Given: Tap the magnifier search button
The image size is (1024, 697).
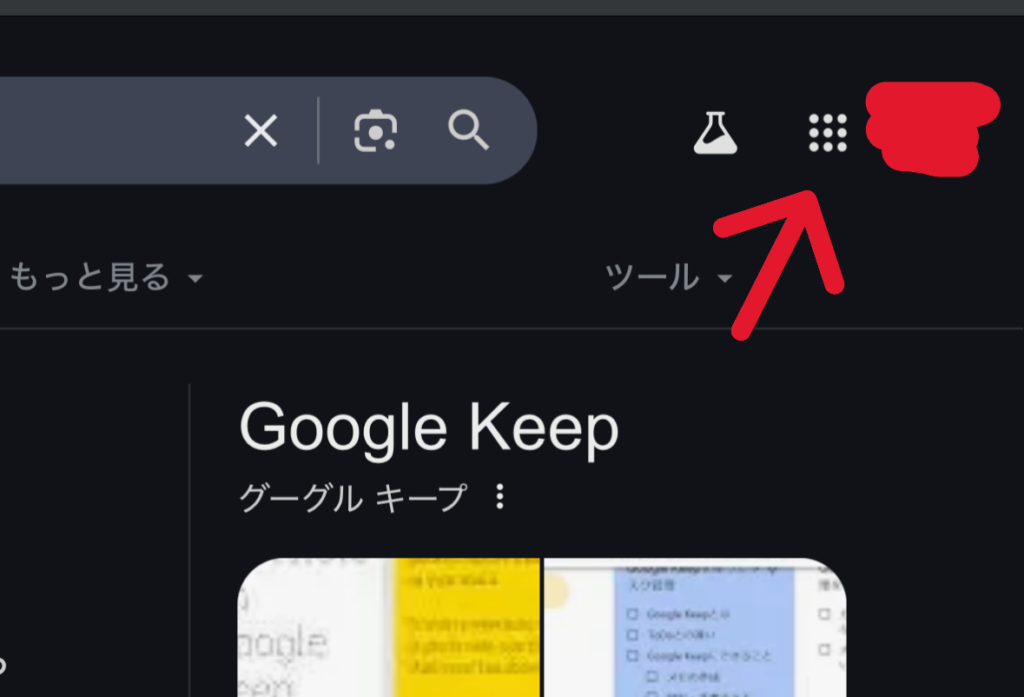Looking at the screenshot, I should click(468, 130).
